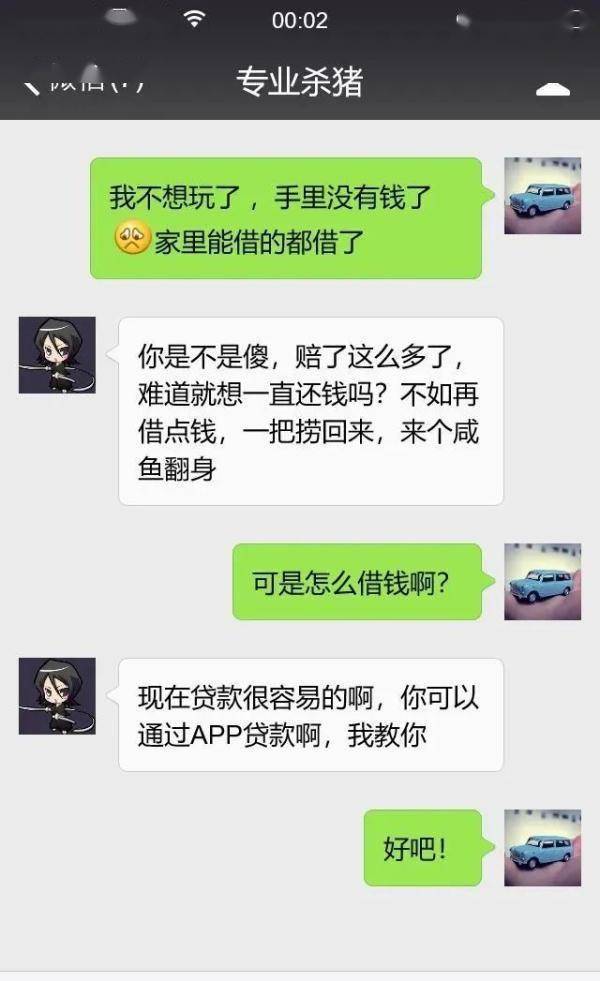This screenshot has height=981, width=600.
Task: Open the anime avatar beside 你是不是傻 message
Action: point(57,355)
